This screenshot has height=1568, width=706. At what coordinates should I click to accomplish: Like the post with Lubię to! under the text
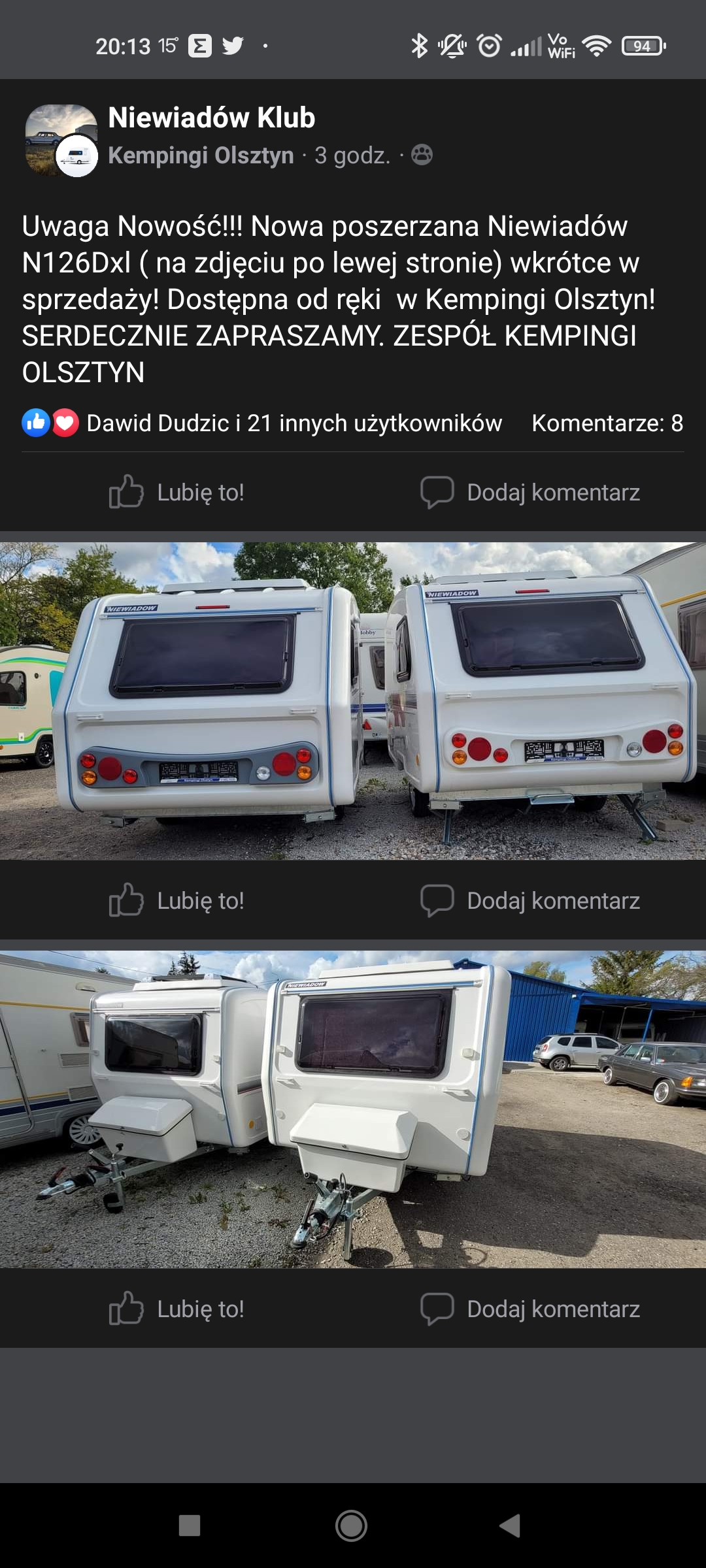point(176,492)
